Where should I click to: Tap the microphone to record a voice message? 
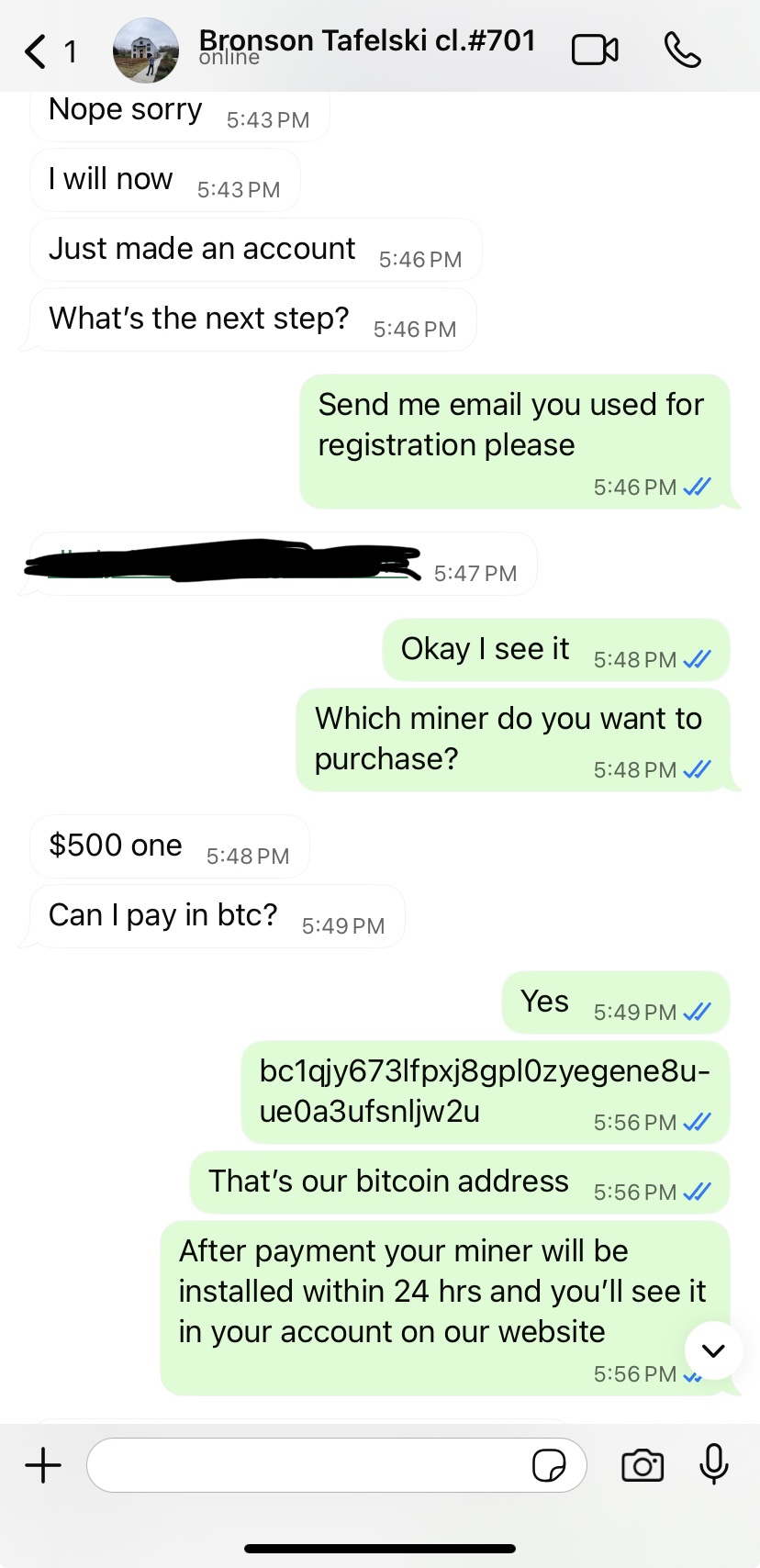click(713, 1464)
